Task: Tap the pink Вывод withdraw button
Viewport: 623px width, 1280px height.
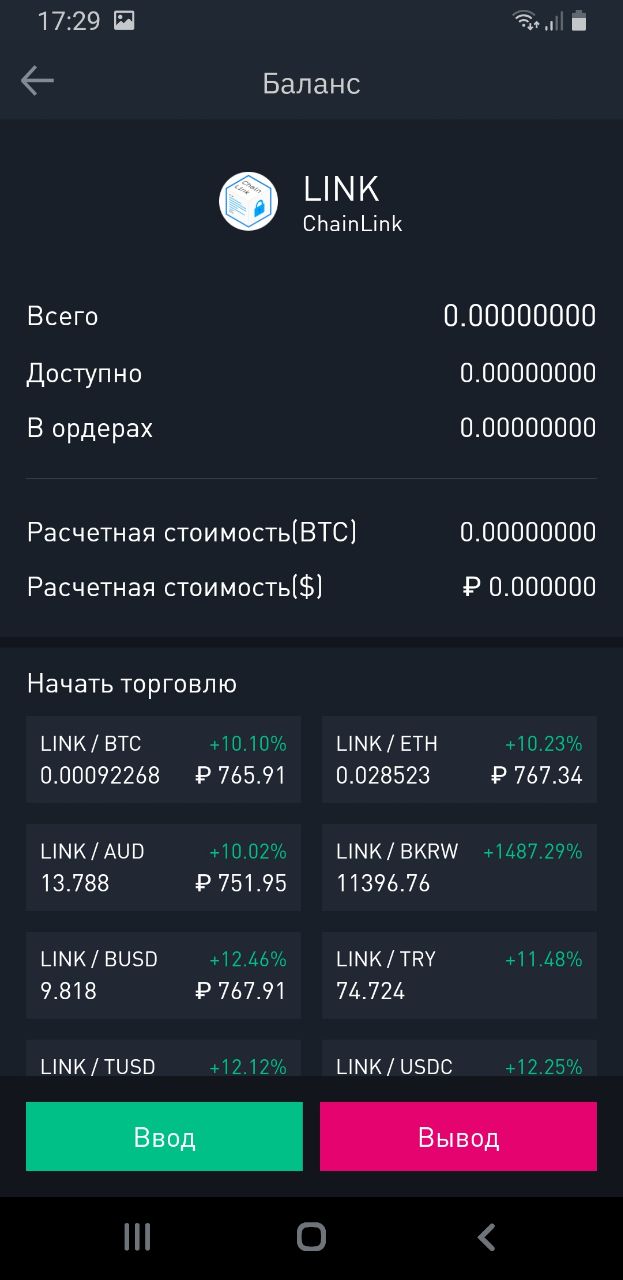Action: (x=458, y=1136)
